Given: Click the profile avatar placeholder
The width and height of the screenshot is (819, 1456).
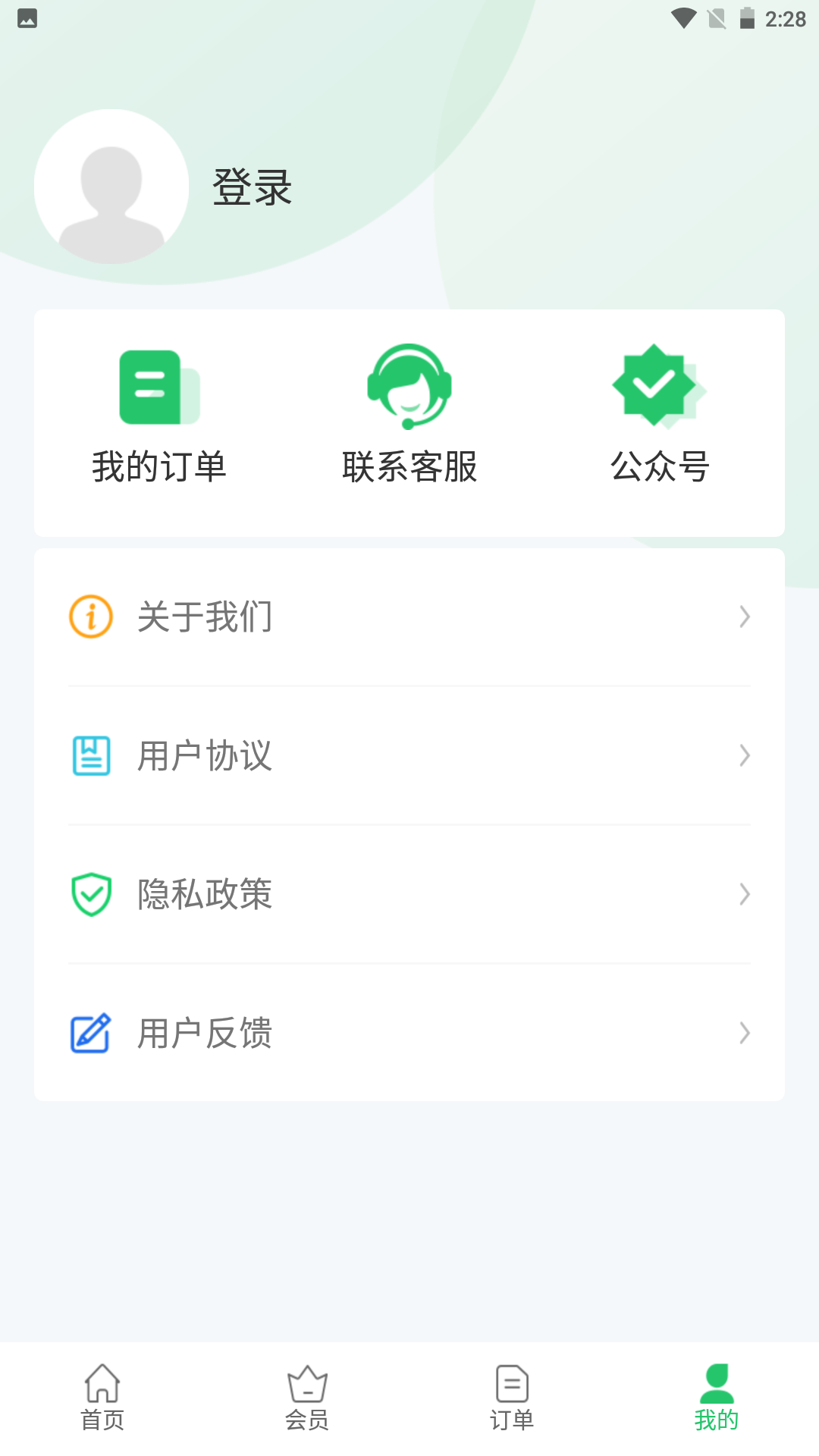Looking at the screenshot, I should [111, 186].
